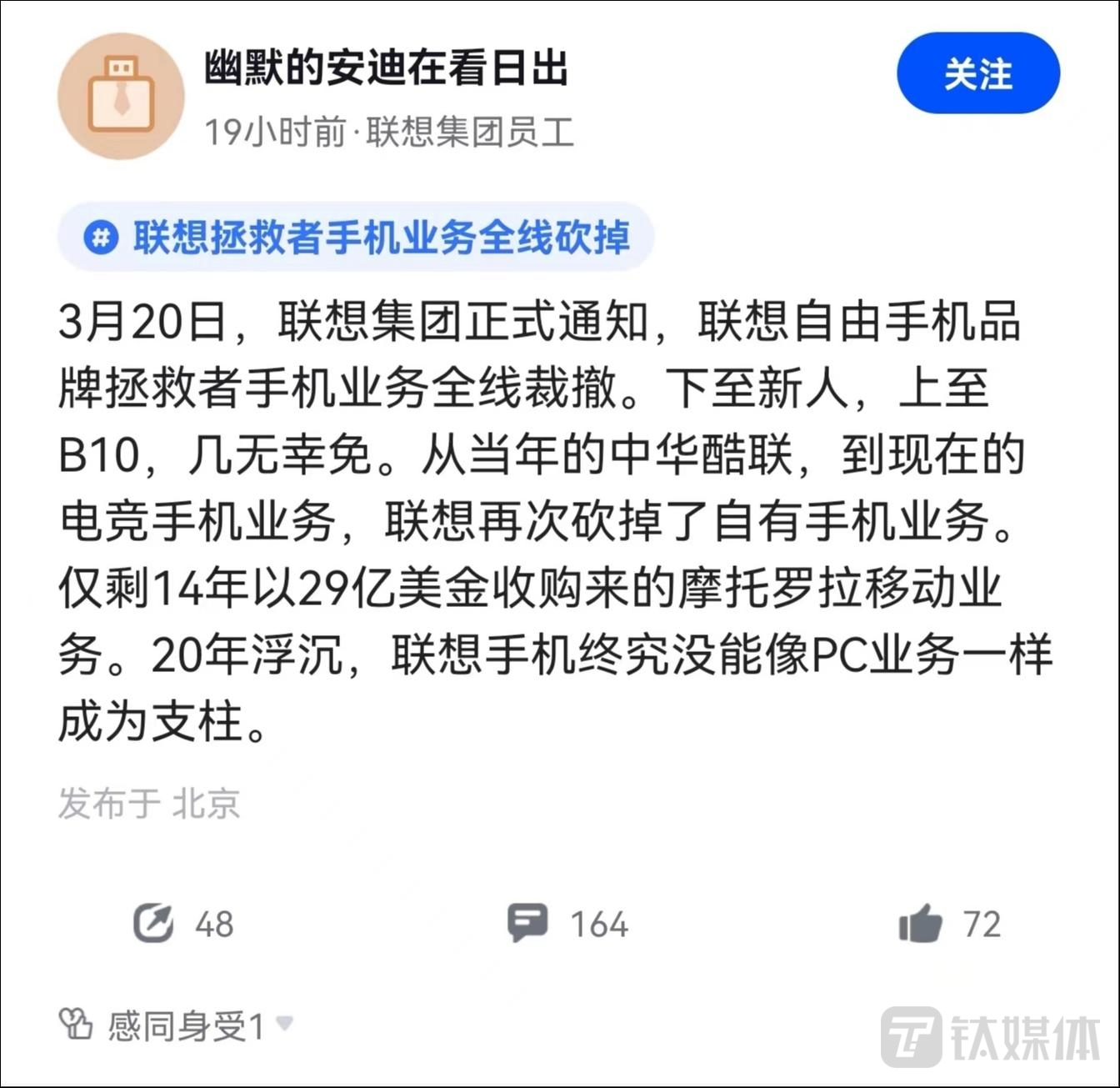The width and height of the screenshot is (1120, 1088).
Task: Expand the 感同身受 reactions dropdown
Action: click(284, 1023)
